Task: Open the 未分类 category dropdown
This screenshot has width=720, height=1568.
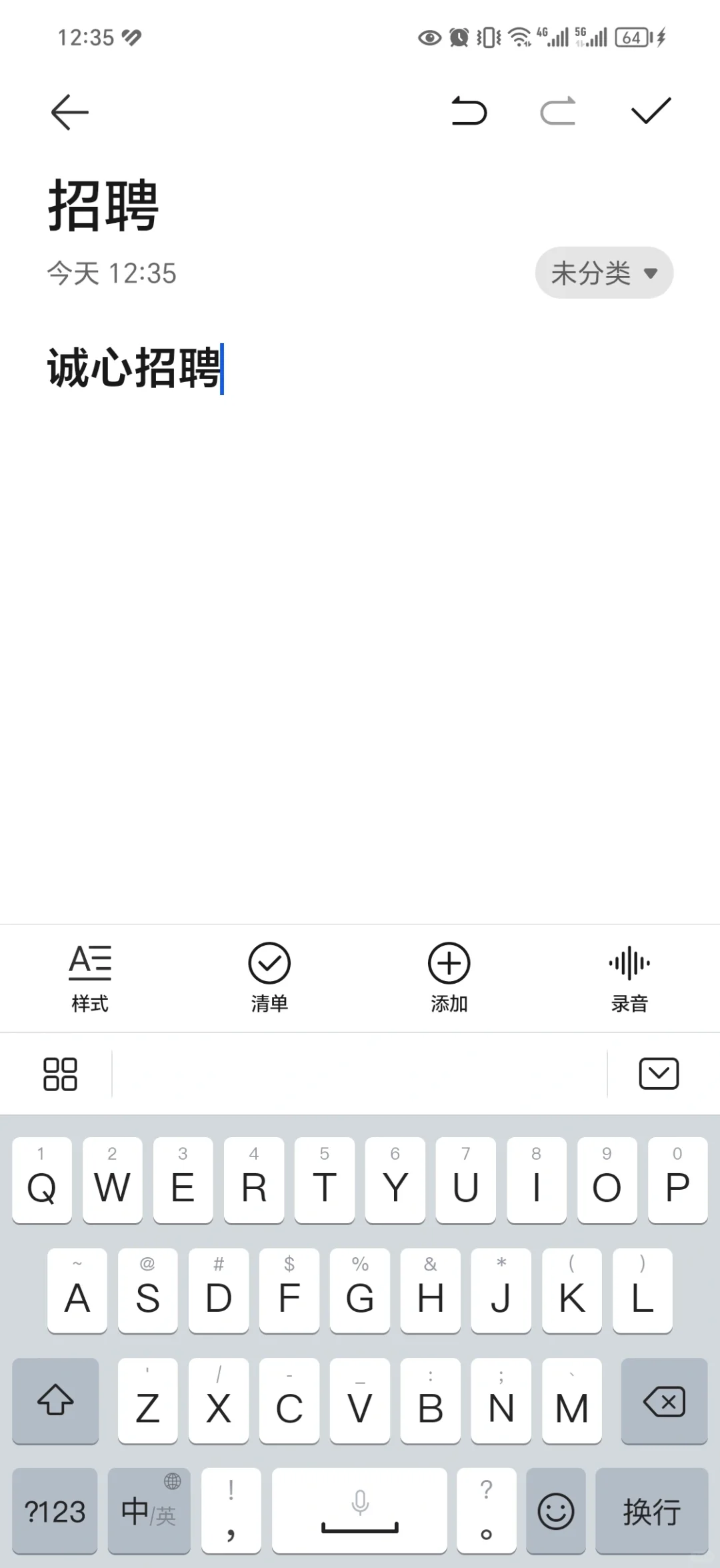Action: coord(604,273)
